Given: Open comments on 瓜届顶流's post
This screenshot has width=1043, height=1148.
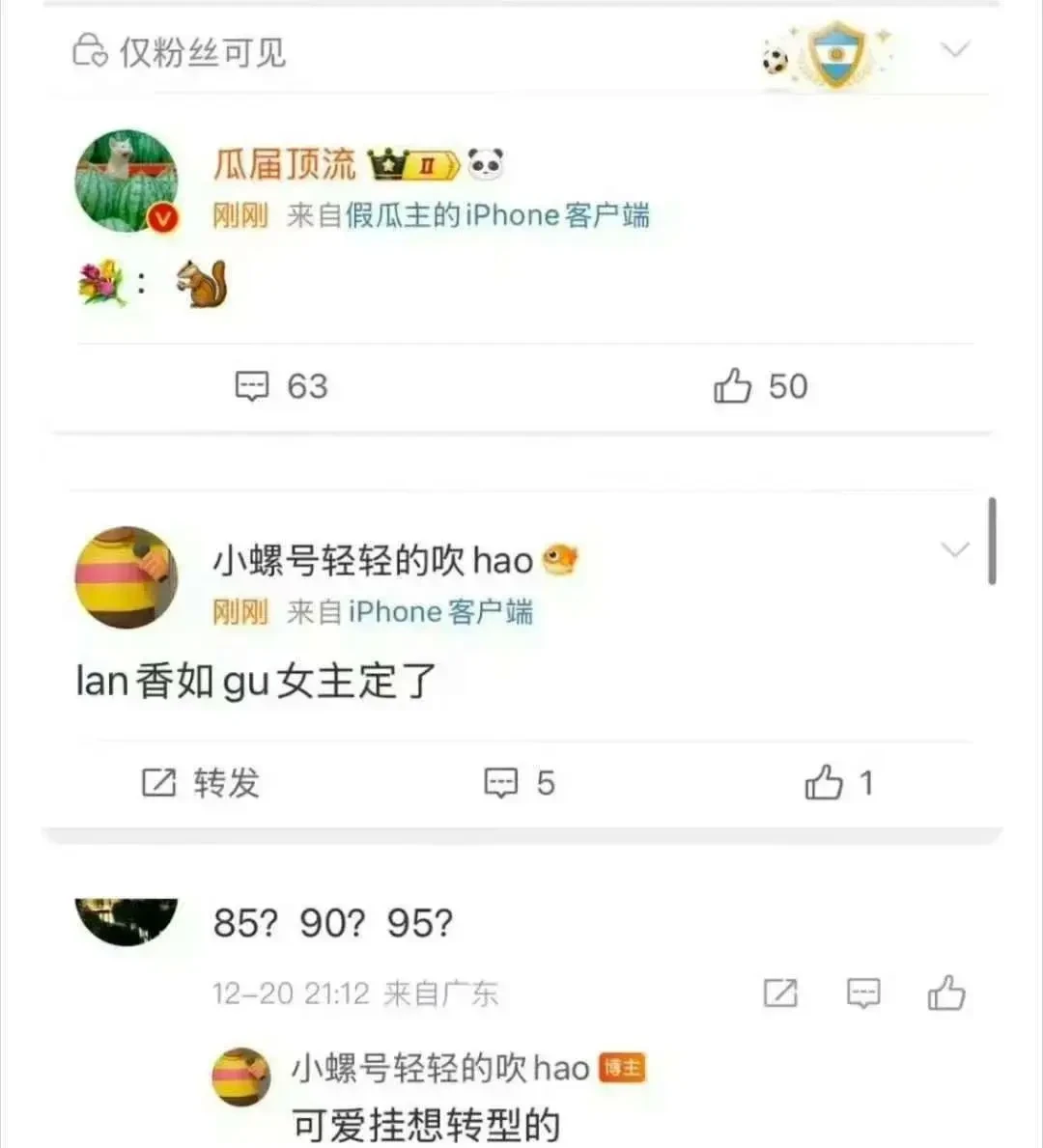Looking at the screenshot, I should point(281,386).
